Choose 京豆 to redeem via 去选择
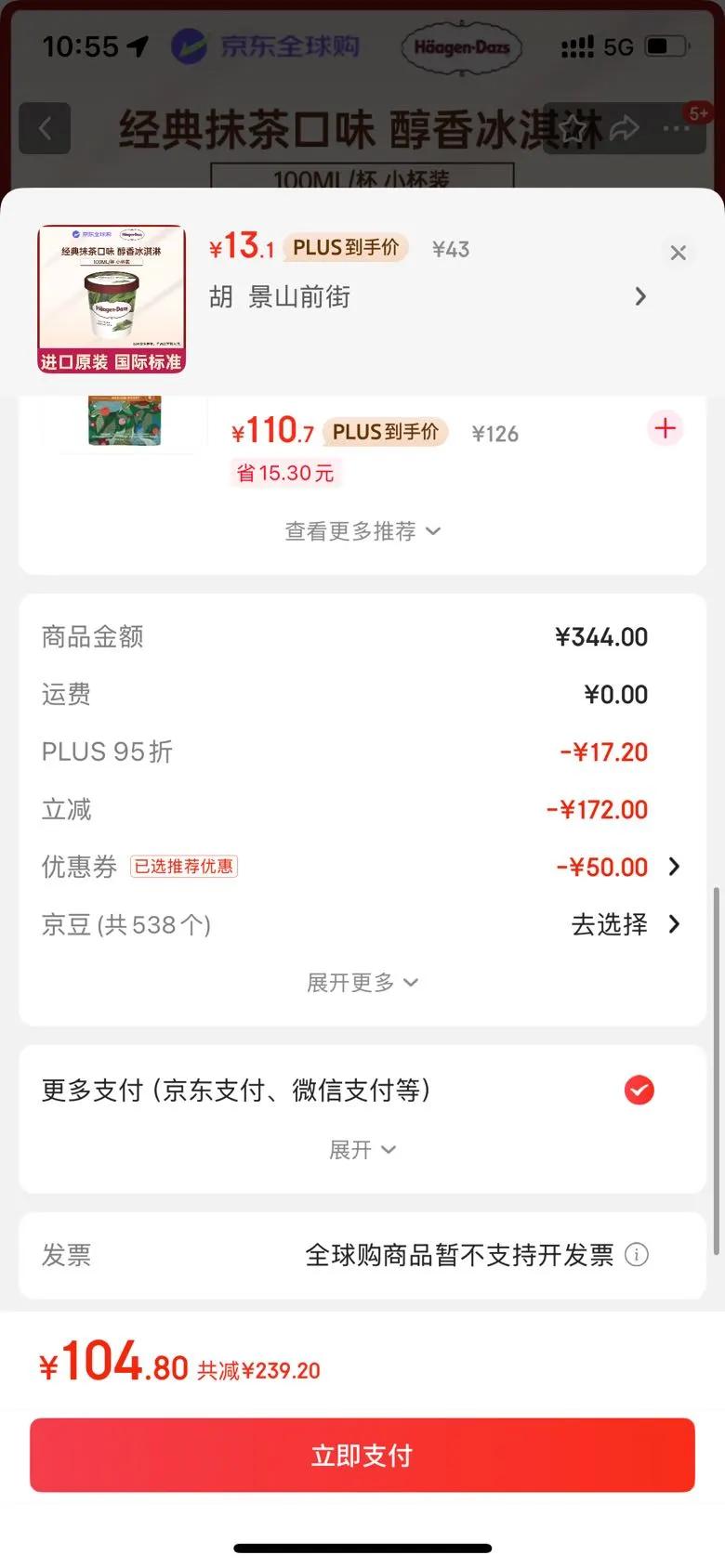The height and width of the screenshot is (1568, 725). 625,925
